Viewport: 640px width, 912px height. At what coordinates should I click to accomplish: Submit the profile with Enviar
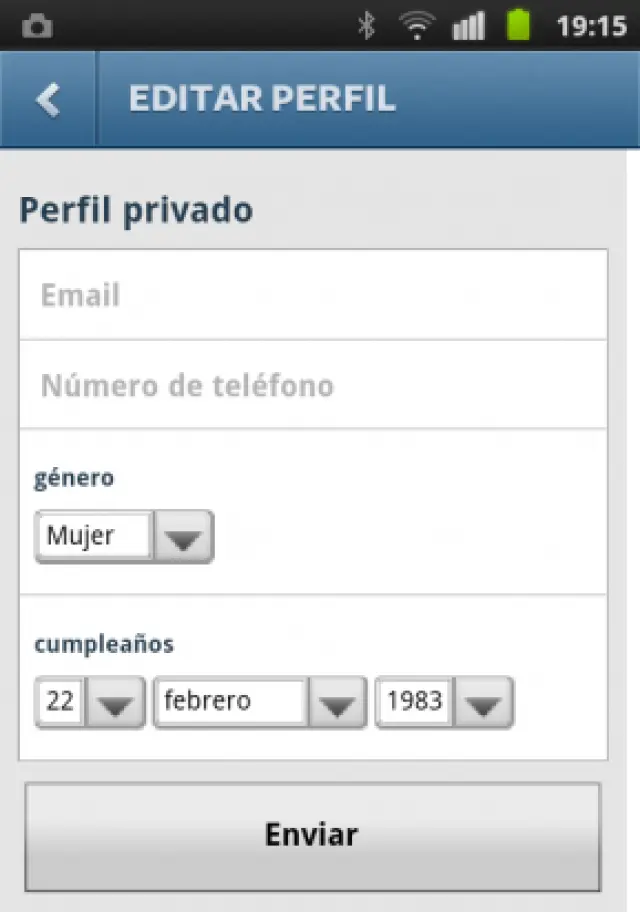tap(312, 836)
